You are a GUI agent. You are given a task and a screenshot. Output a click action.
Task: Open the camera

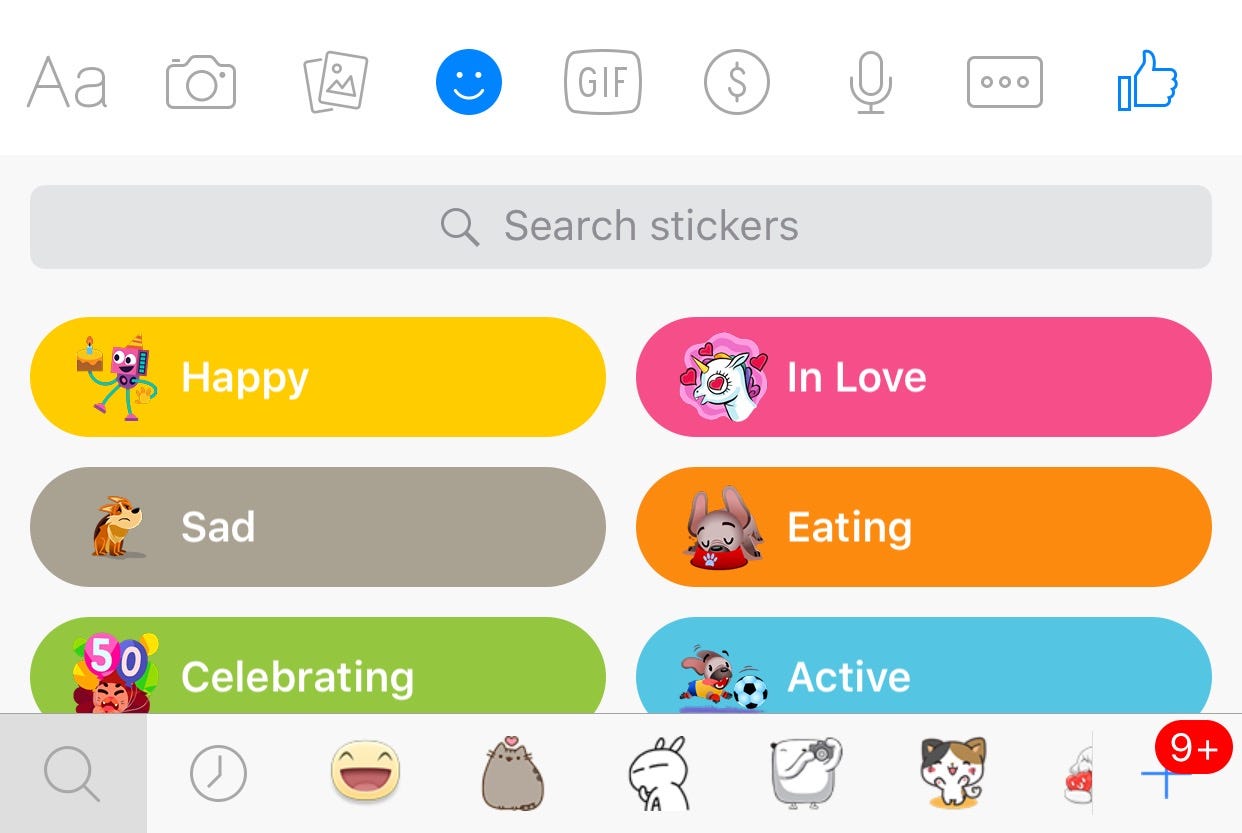[x=201, y=83]
